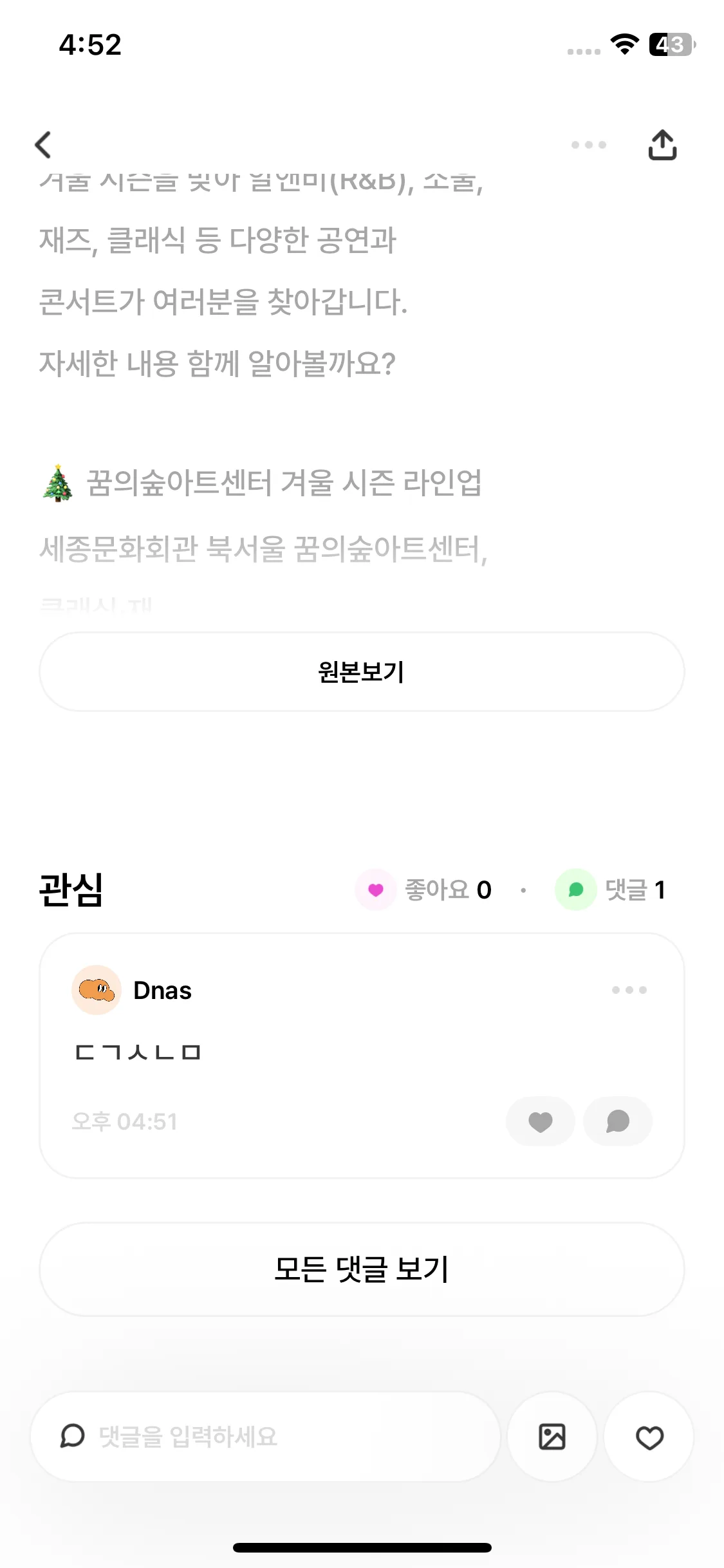Go back using the top arrow

click(43, 145)
